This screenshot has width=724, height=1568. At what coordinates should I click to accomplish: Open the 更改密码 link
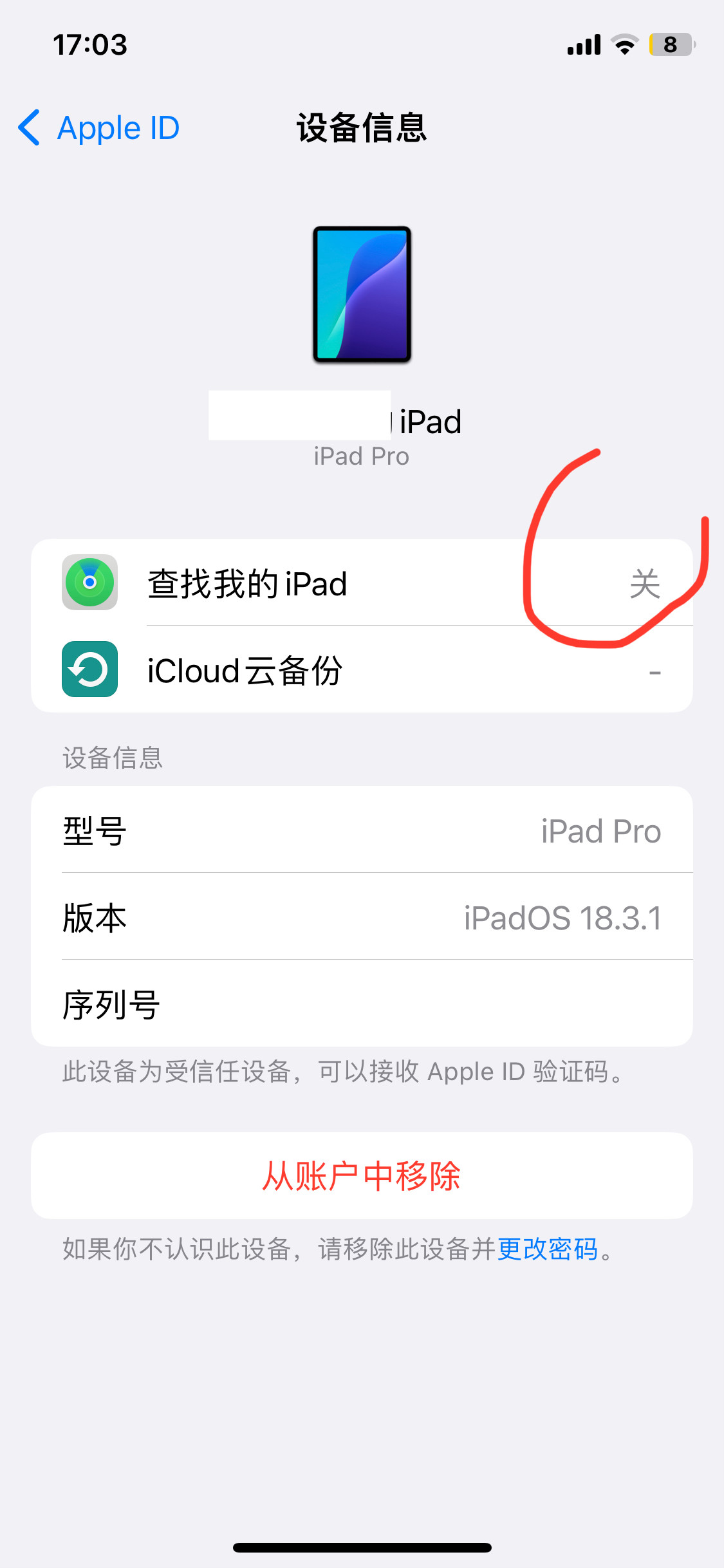point(548,1249)
